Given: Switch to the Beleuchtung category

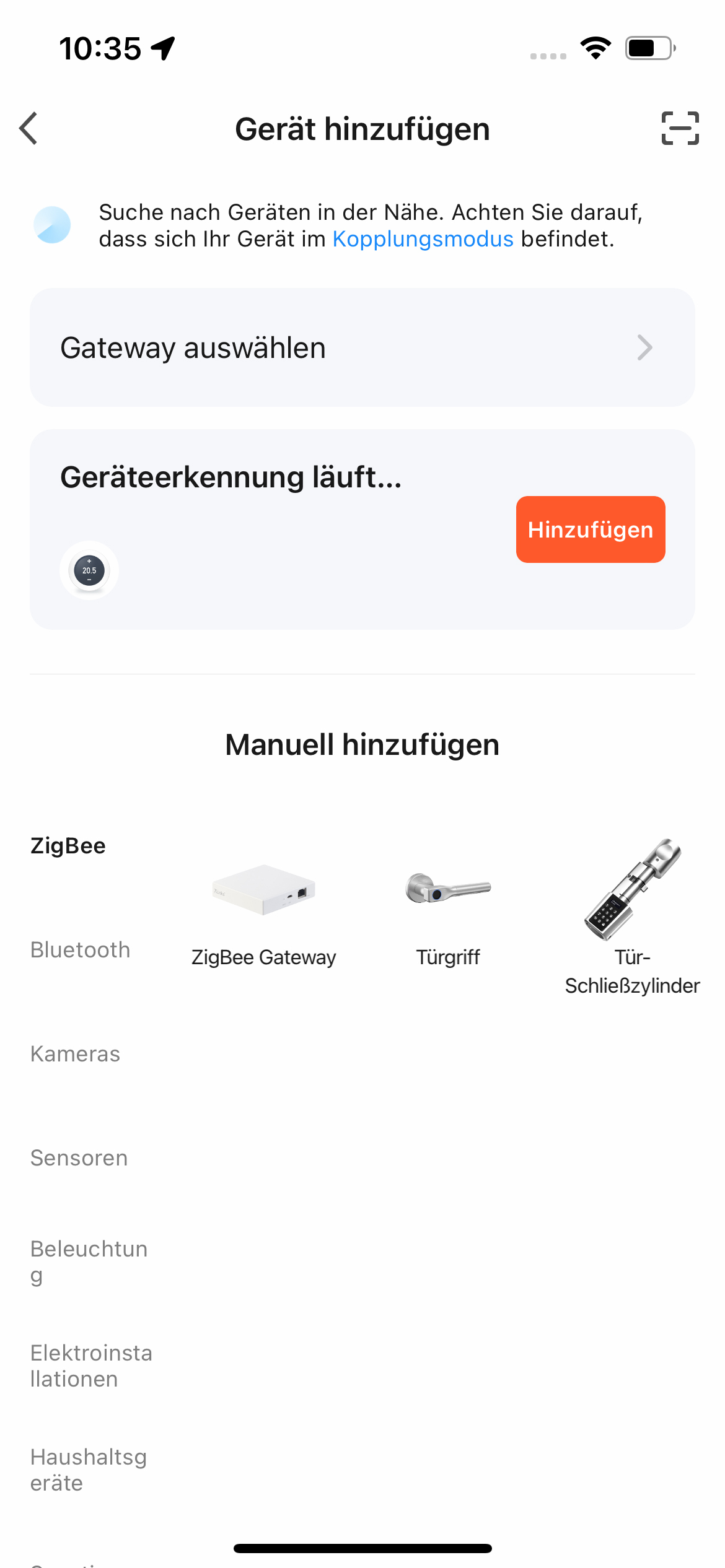Looking at the screenshot, I should pyautogui.click(x=89, y=1261).
